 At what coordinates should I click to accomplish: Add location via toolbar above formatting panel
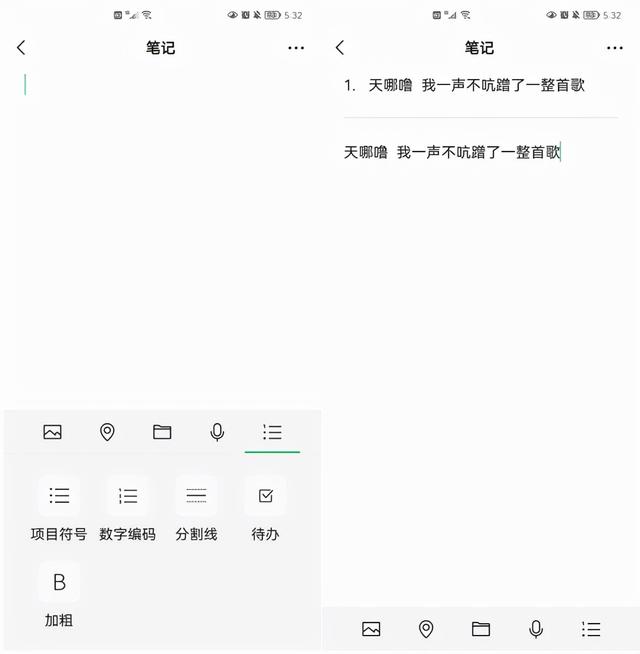pyautogui.click(x=107, y=432)
